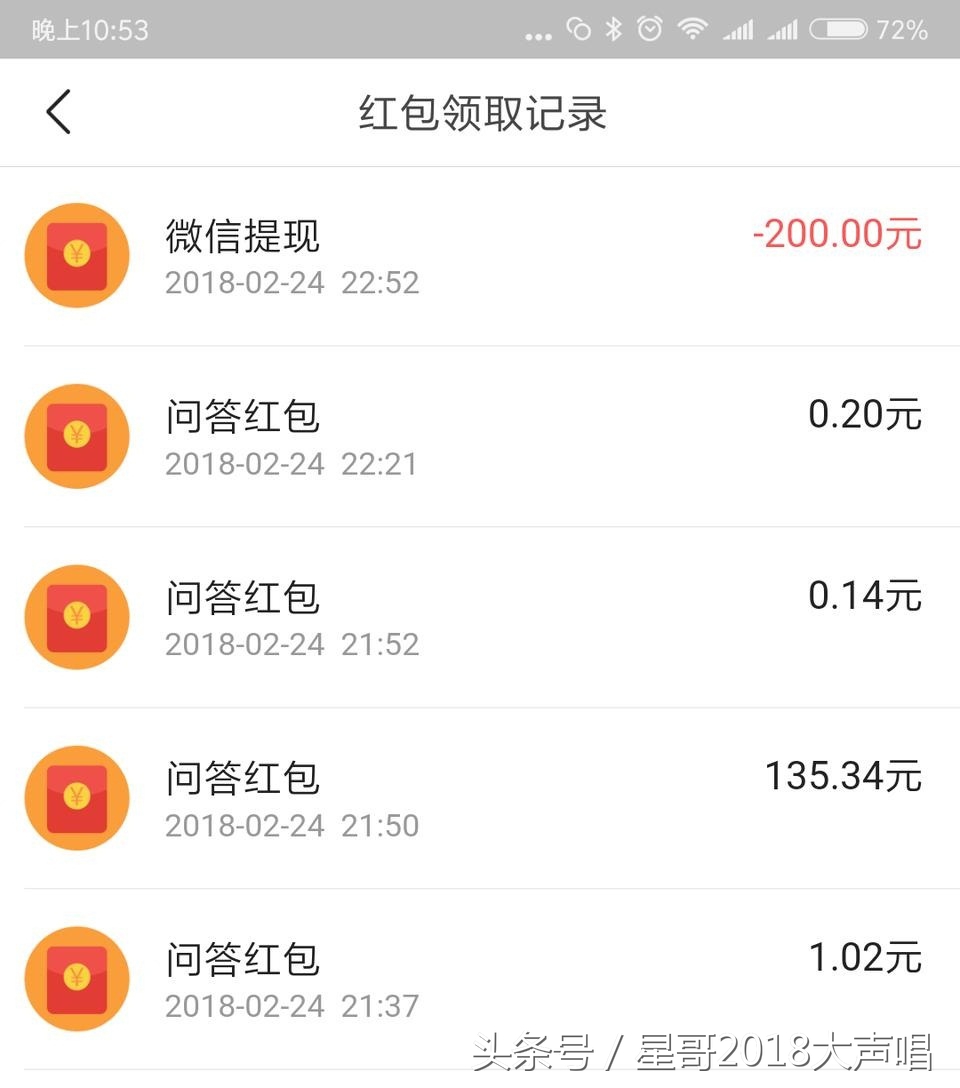
Task: Tap the back arrow to leave this page
Action: (57, 112)
